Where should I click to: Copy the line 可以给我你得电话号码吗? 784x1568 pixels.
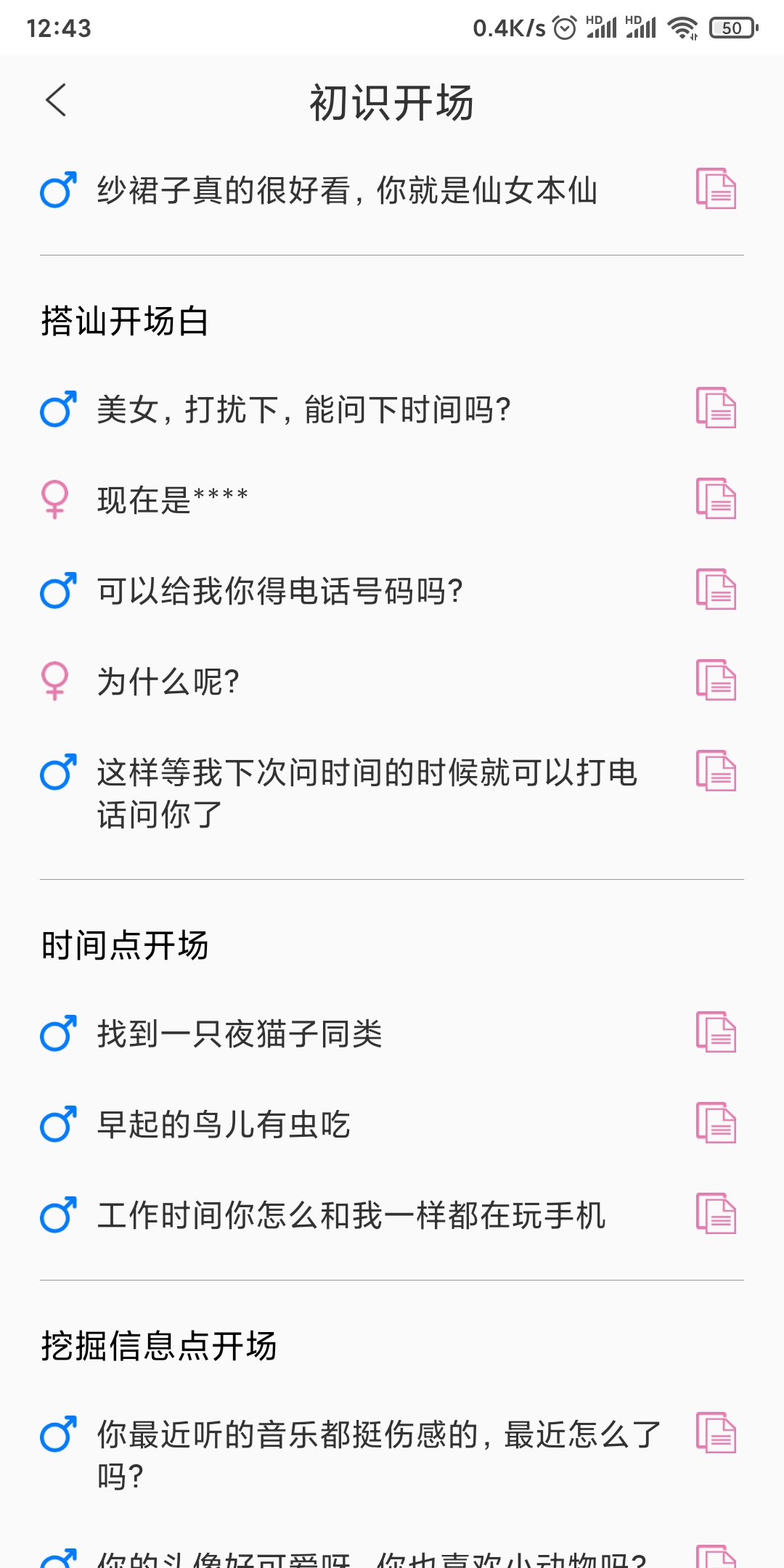[716, 589]
